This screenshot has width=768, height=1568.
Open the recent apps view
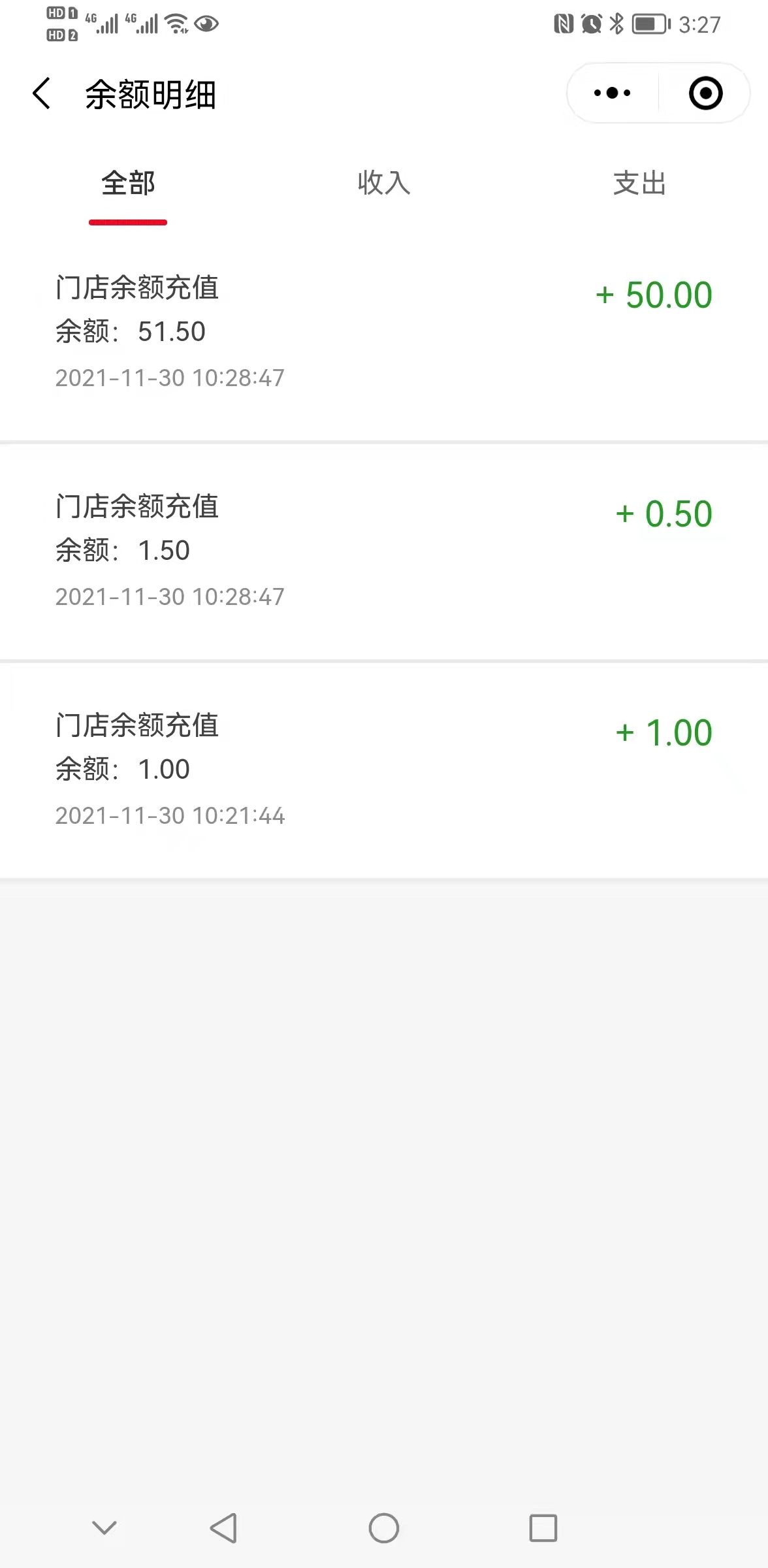(x=543, y=1528)
